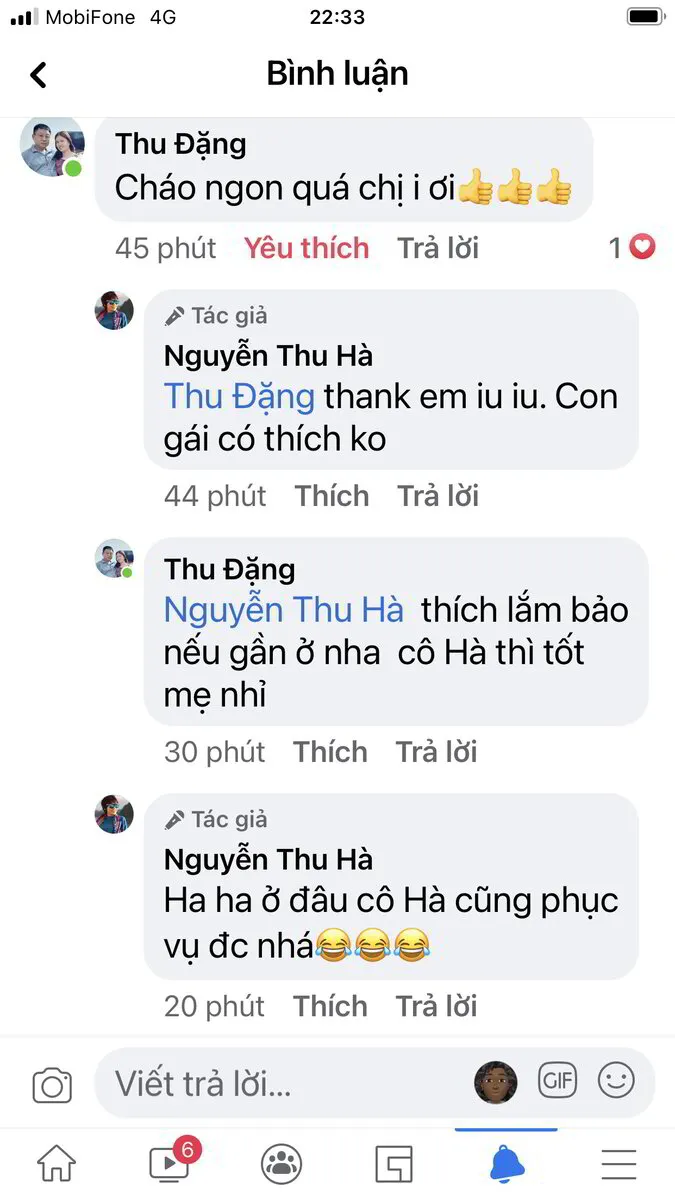Image resolution: width=675 pixels, height=1200 pixels.
Task: Open the mentioned Thu Đặng profile link
Action: [x=239, y=397]
